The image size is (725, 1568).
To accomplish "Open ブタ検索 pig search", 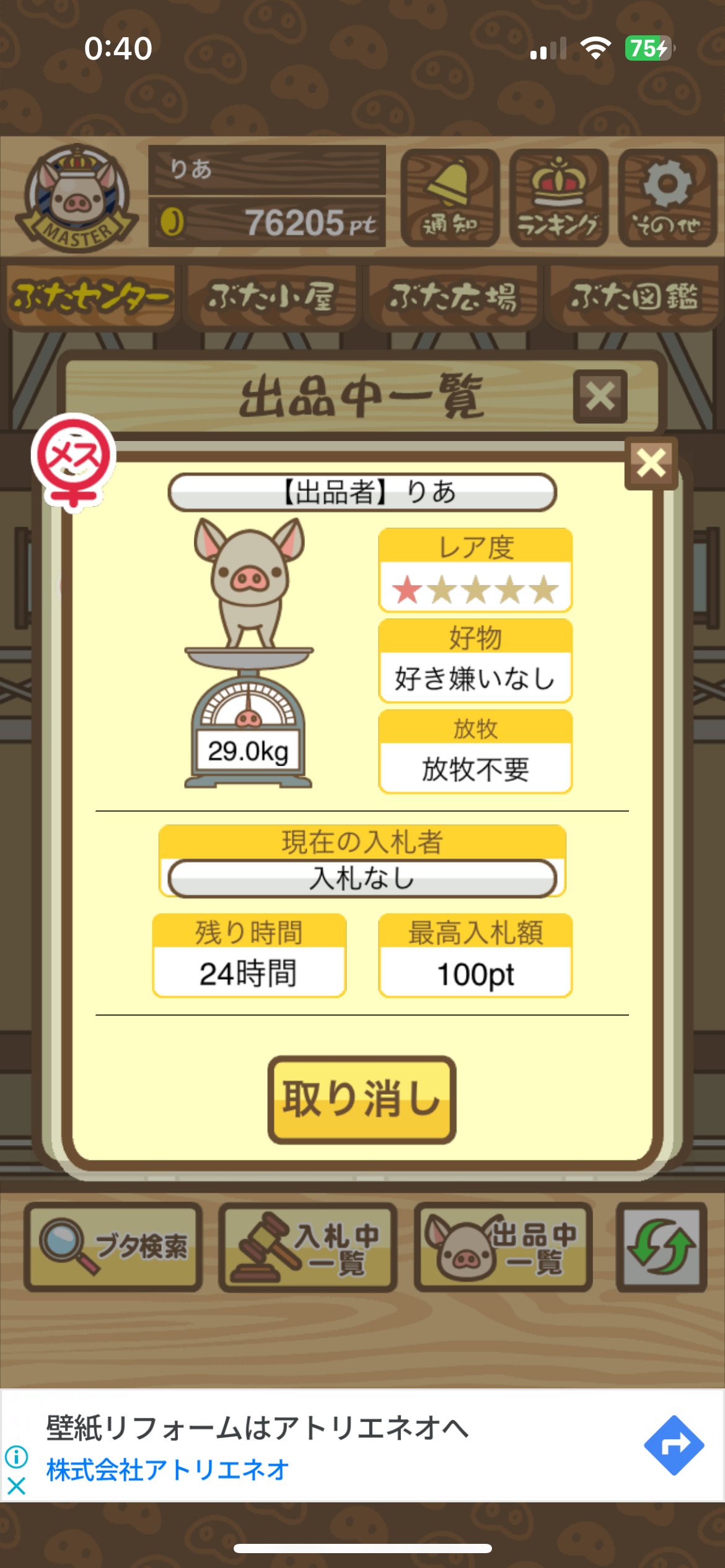I will 113,1247.
